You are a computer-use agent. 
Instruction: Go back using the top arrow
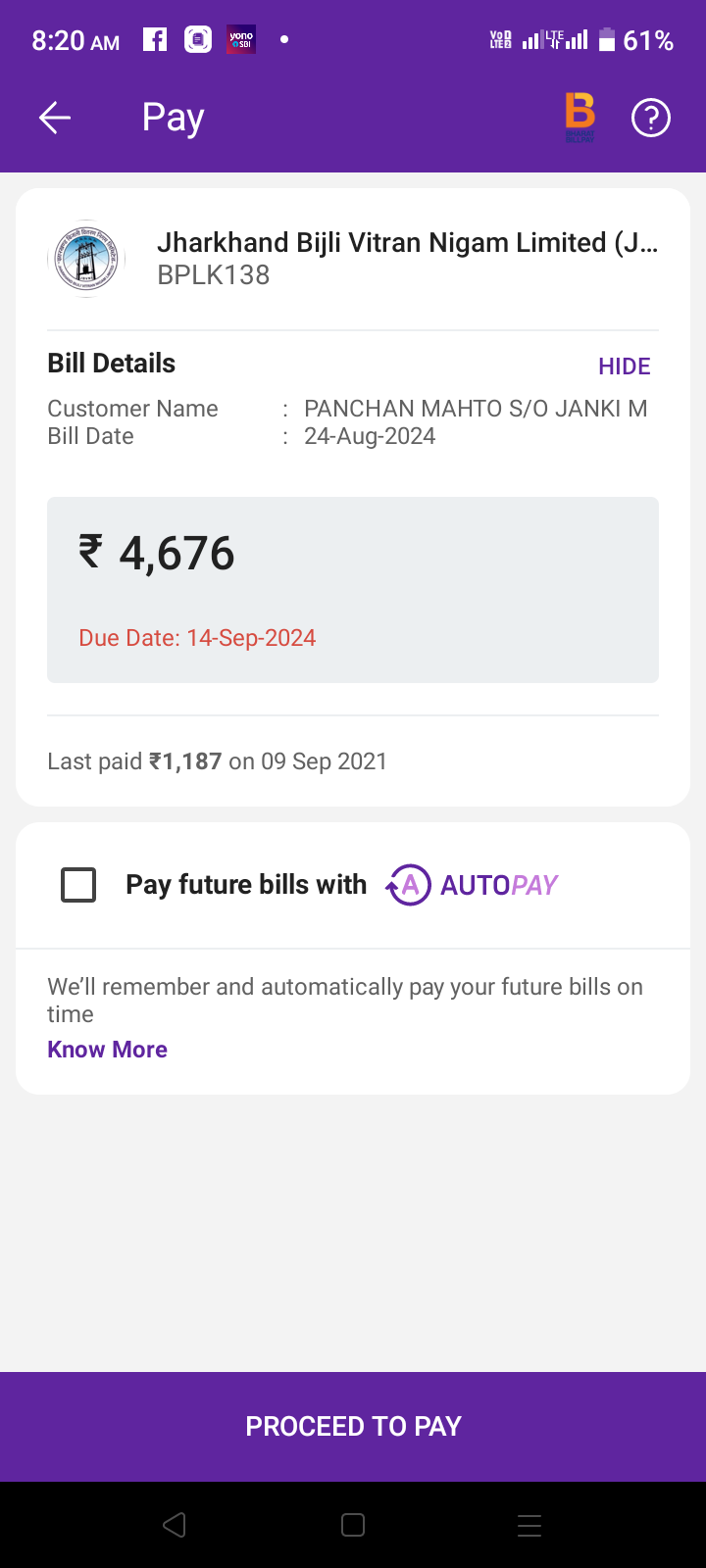pyautogui.click(x=55, y=118)
